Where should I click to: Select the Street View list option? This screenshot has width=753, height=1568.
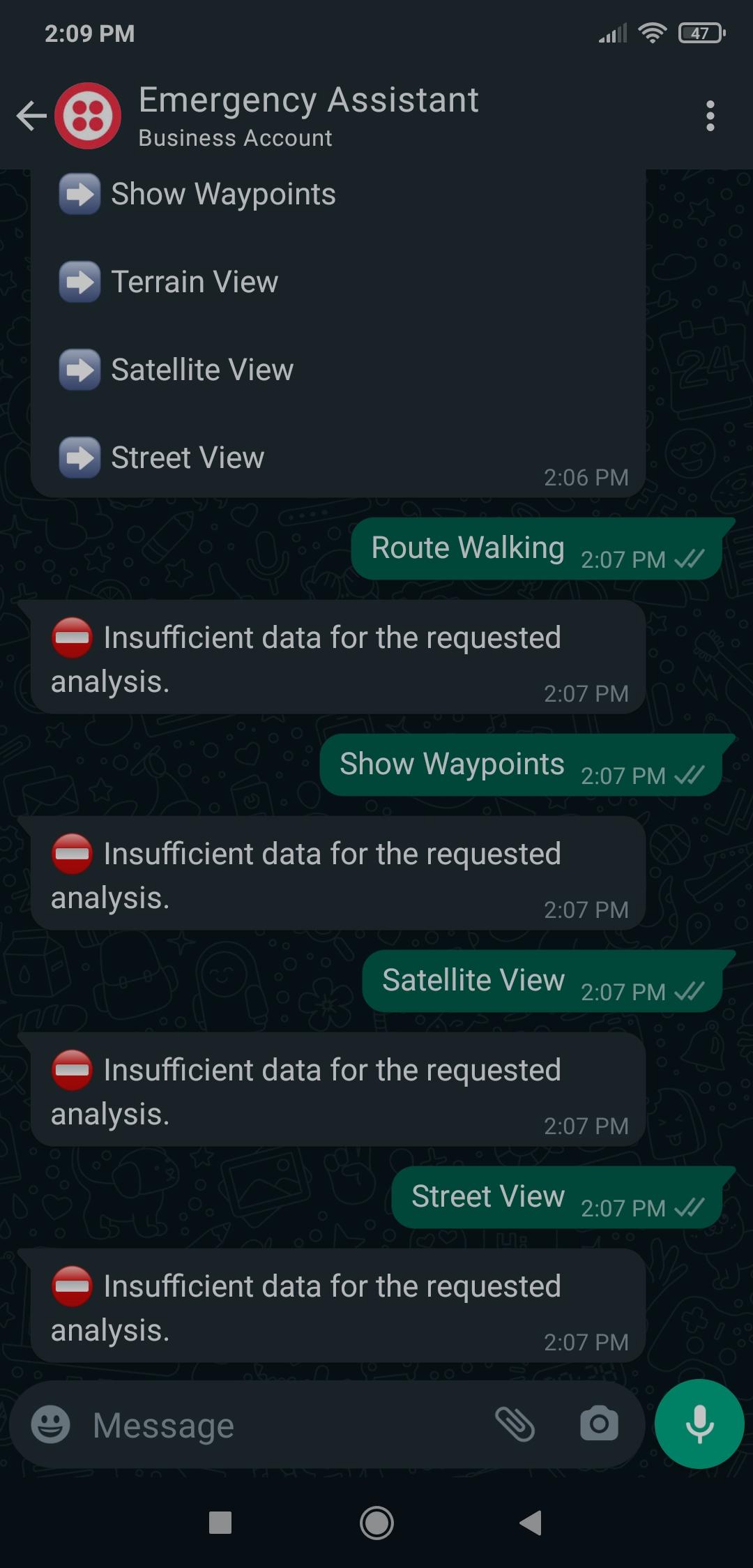187,457
